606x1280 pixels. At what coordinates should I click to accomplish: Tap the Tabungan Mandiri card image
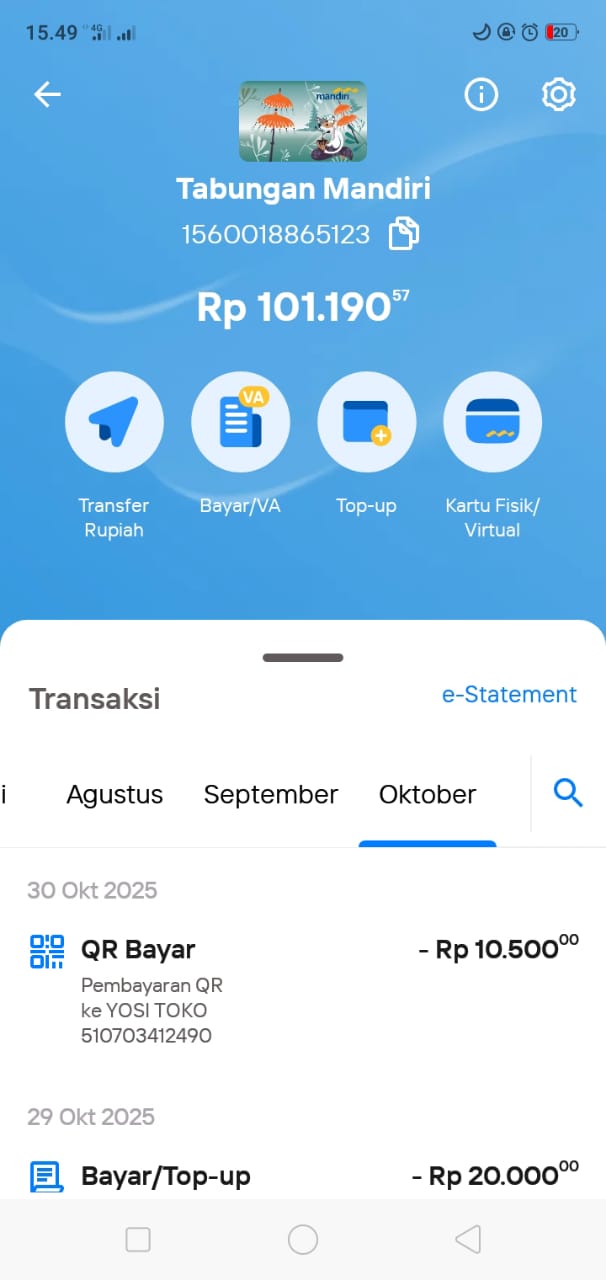coord(303,122)
